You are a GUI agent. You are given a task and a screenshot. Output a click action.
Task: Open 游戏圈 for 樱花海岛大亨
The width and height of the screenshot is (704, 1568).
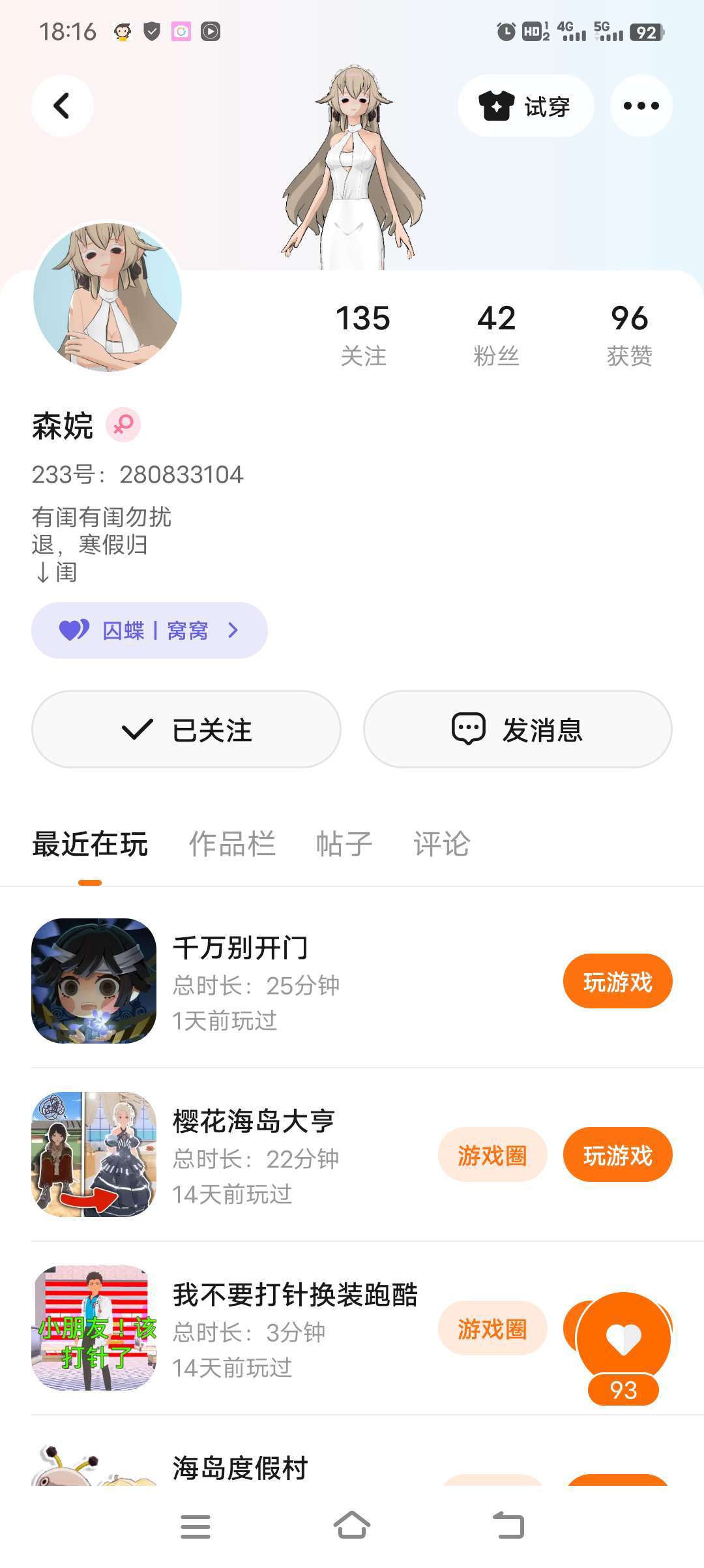pos(492,1155)
